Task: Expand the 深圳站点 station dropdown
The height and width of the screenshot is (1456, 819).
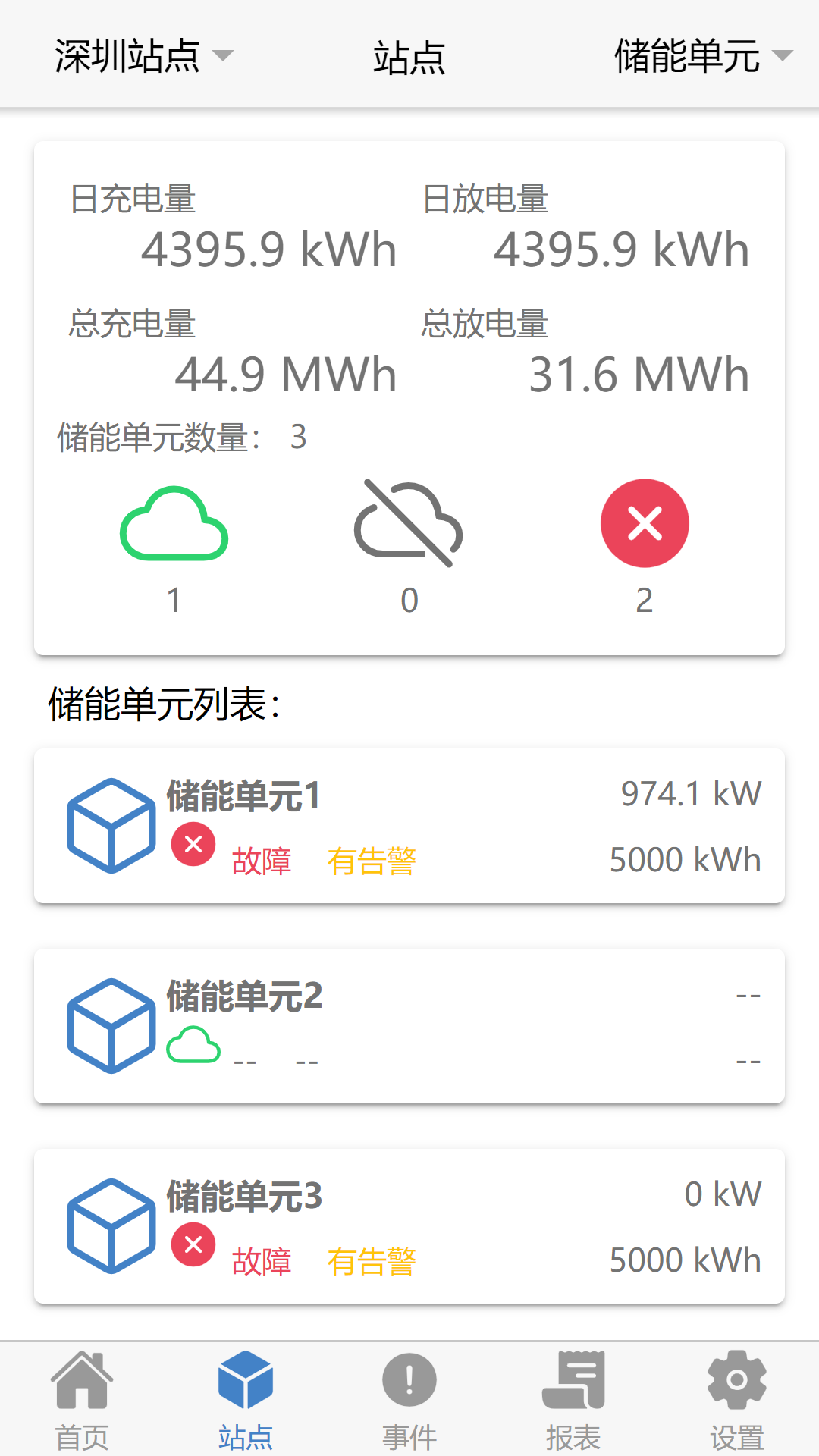Action: tap(140, 55)
